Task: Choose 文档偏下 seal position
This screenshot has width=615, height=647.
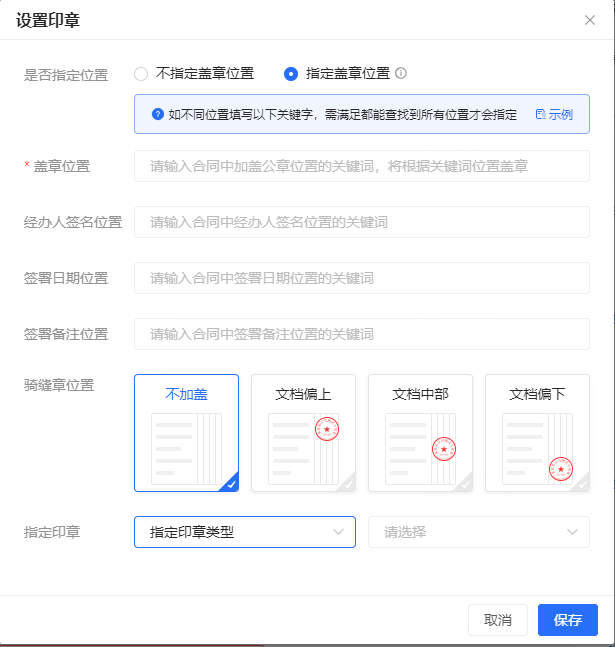Action: coord(537,433)
